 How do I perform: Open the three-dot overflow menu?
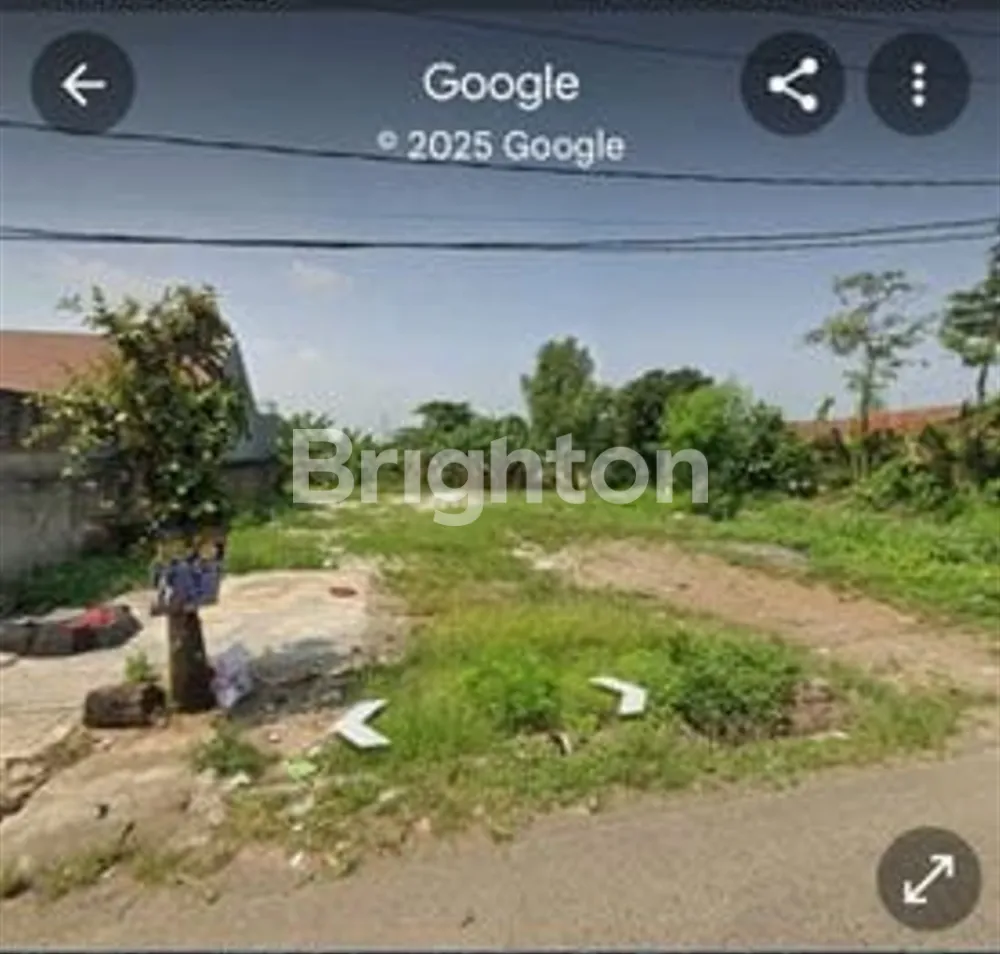918,84
